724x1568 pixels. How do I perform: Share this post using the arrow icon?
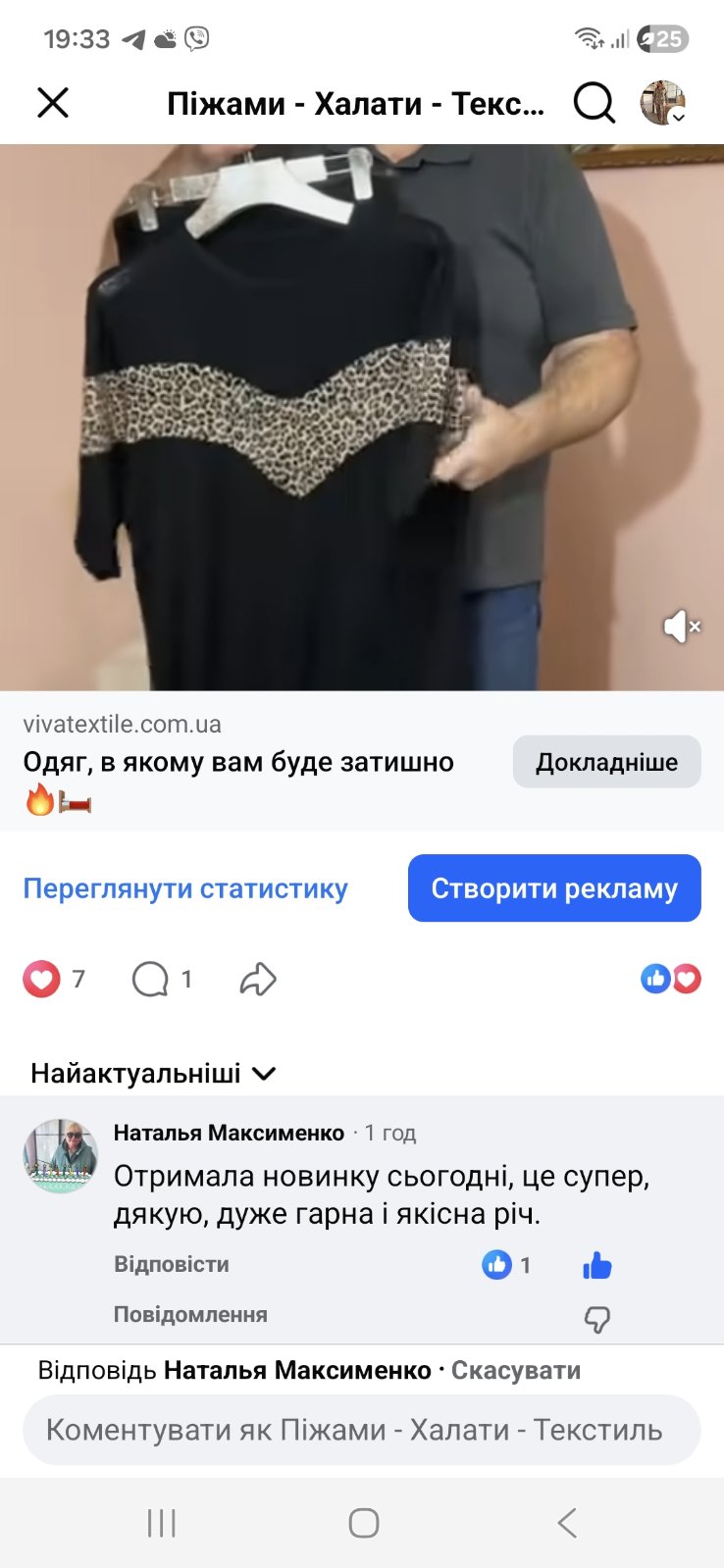(258, 979)
